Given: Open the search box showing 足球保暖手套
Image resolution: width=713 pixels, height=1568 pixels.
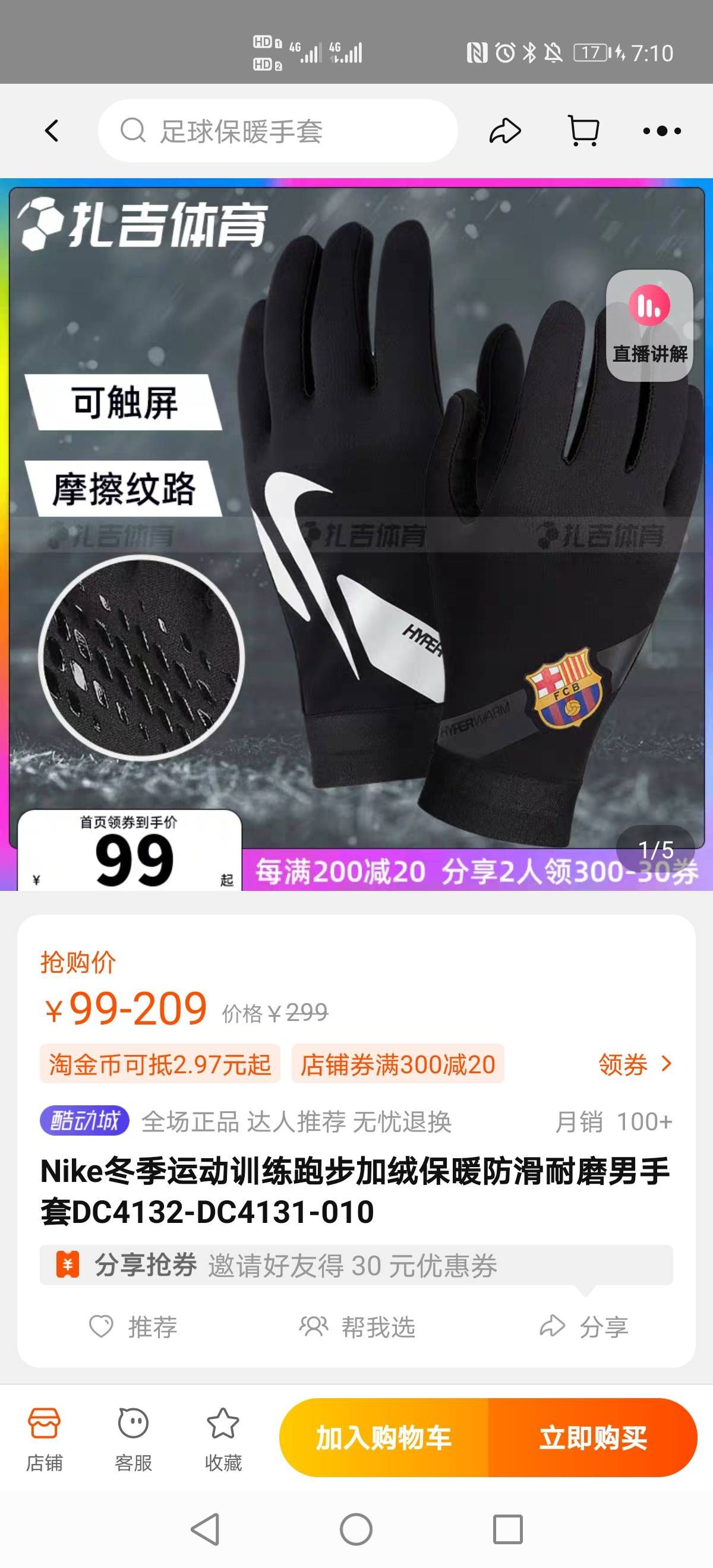Looking at the screenshot, I should tap(277, 131).
